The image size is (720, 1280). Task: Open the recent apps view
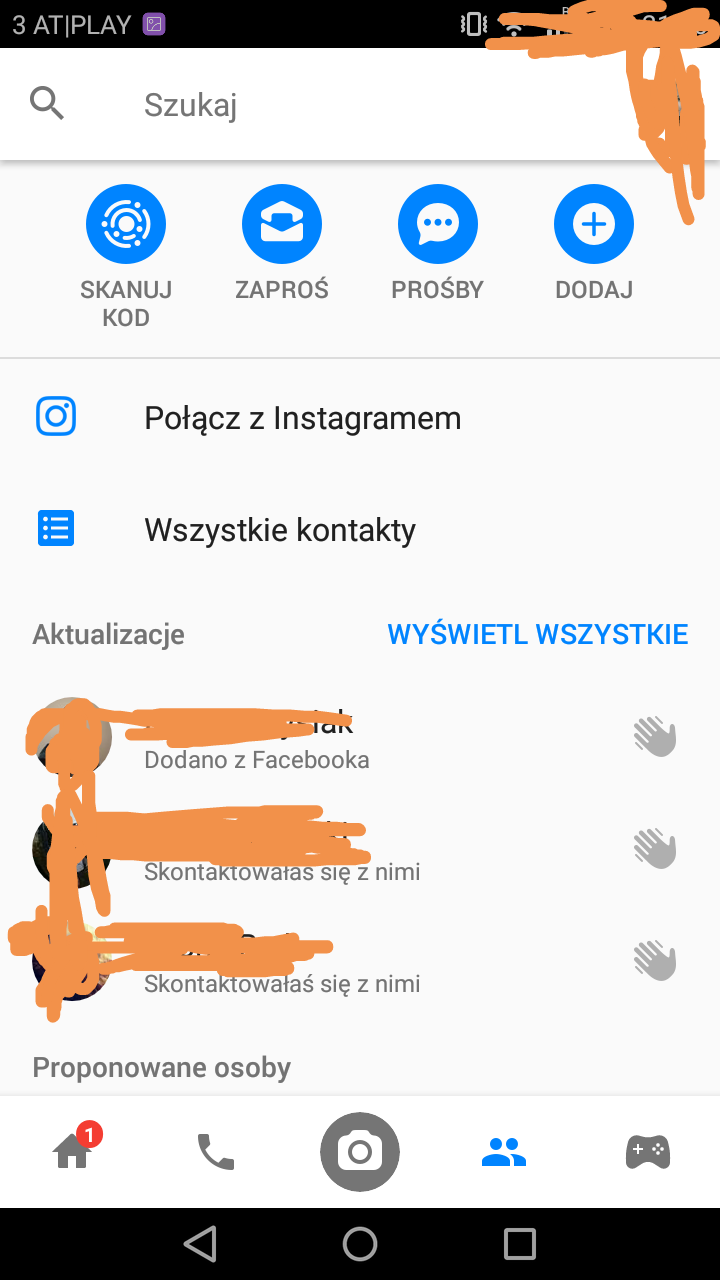(x=520, y=1244)
